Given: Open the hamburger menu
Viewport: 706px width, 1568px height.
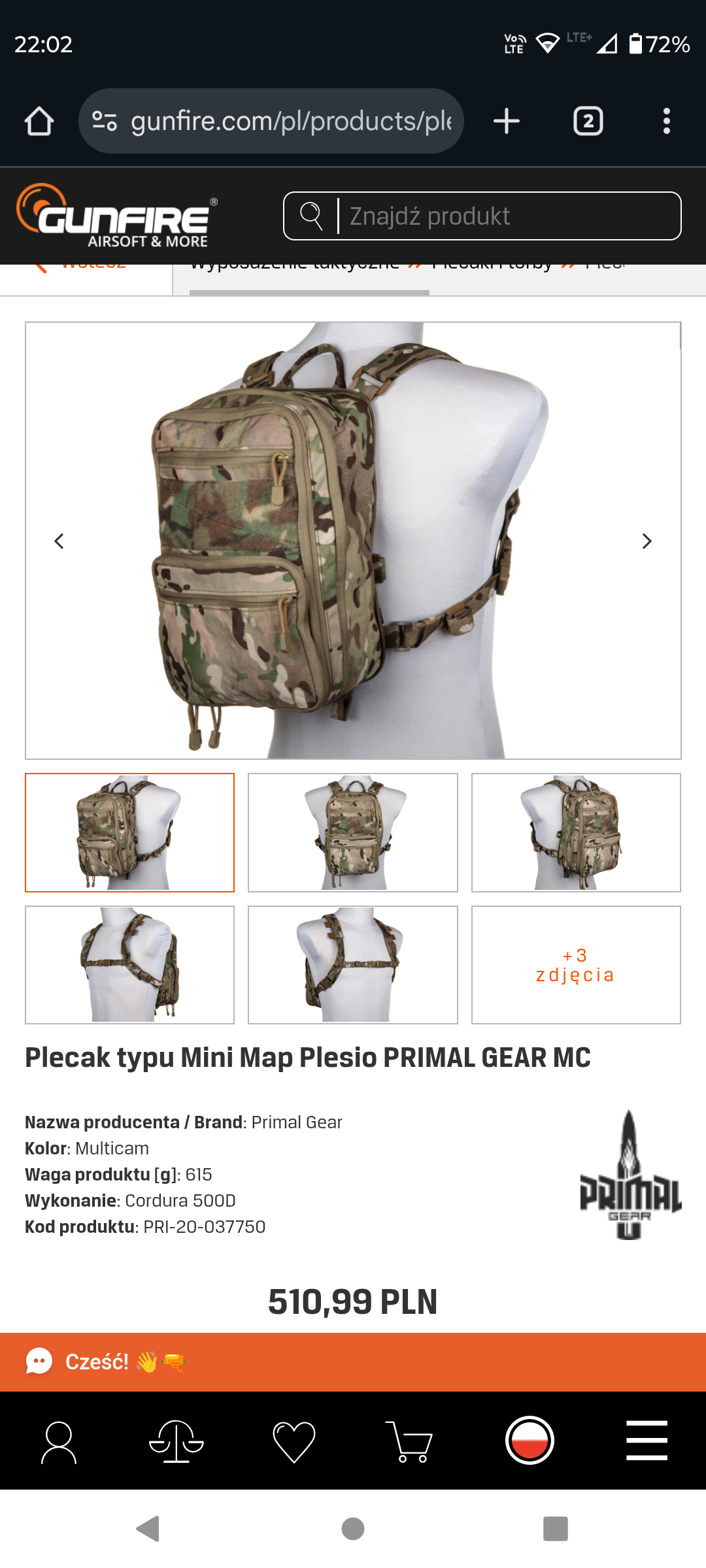Looking at the screenshot, I should (x=647, y=1441).
